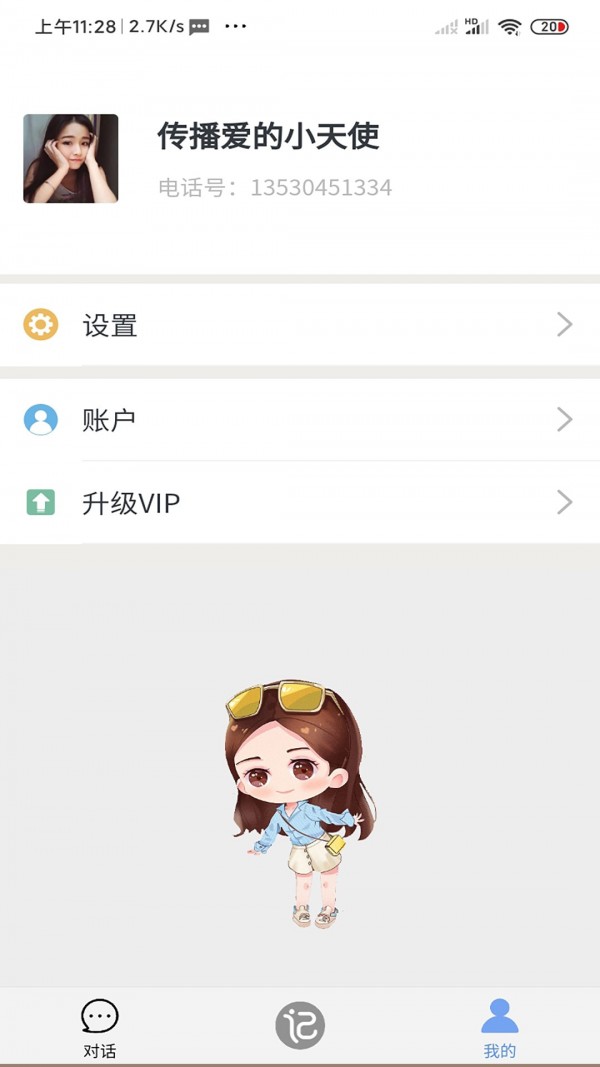The width and height of the screenshot is (600, 1067).
Task: Tap the profile avatar photo
Action: (x=71, y=159)
